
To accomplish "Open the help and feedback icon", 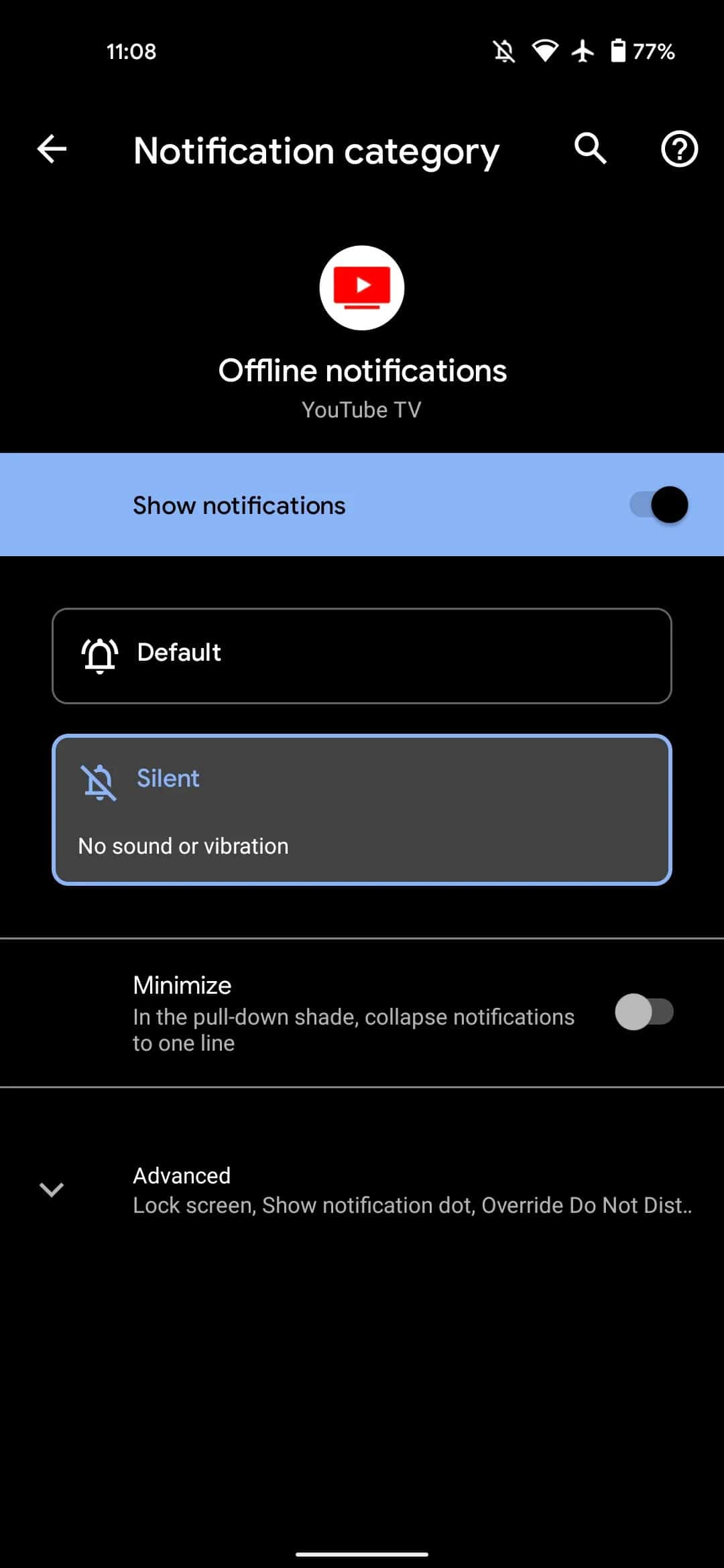I will point(679,149).
